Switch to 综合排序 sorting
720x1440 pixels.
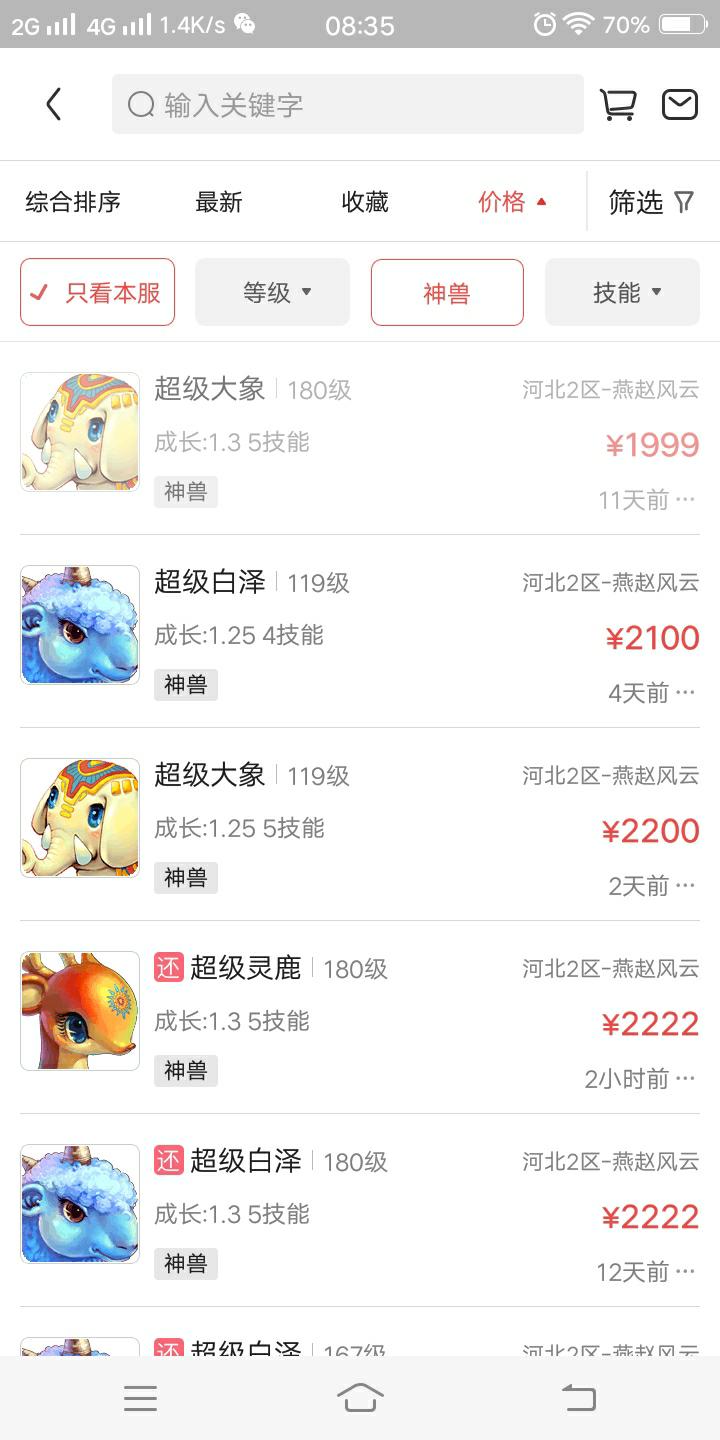tap(73, 202)
